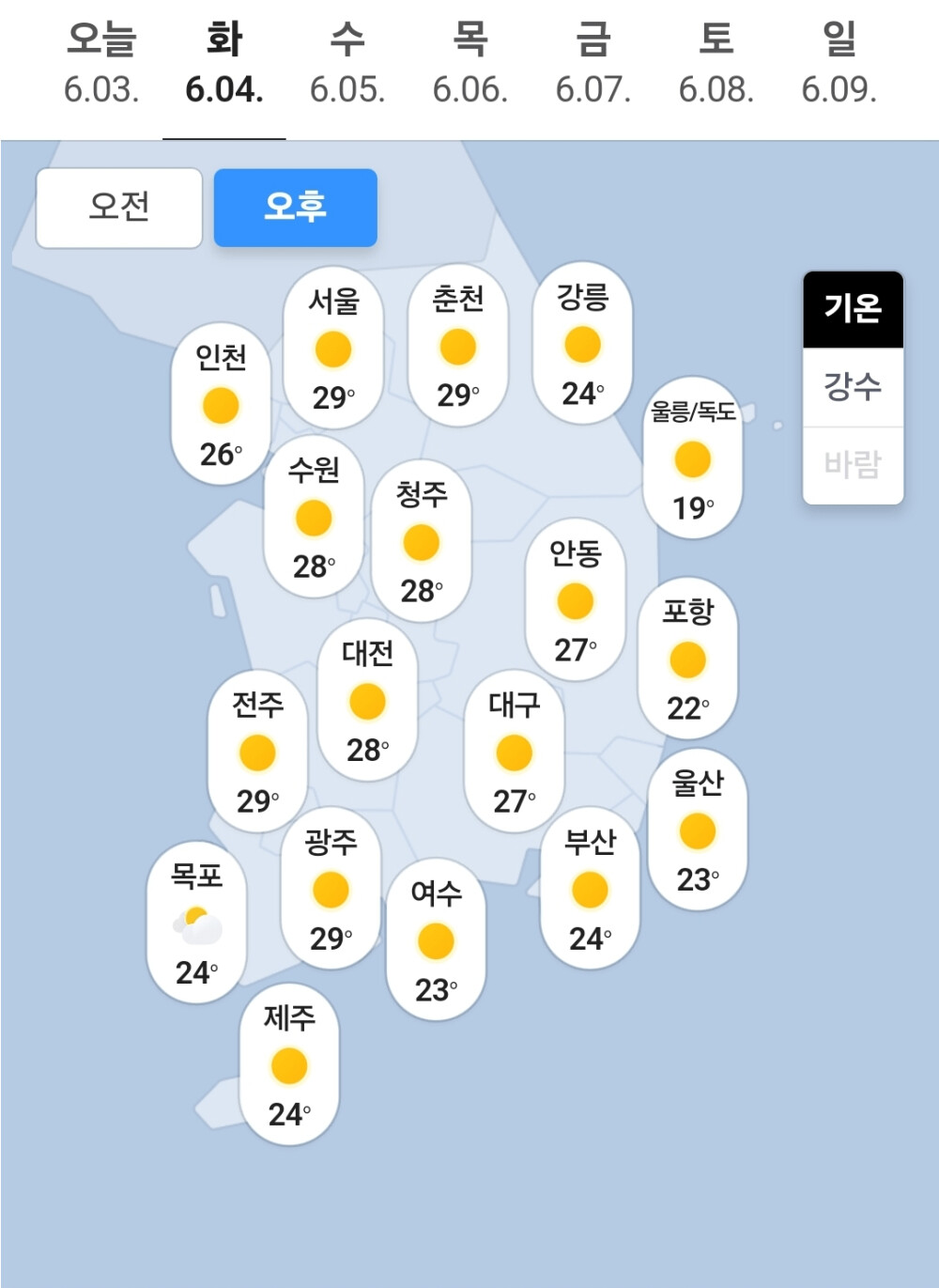Switch the map to 강수 precipitation

tap(853, 387)
